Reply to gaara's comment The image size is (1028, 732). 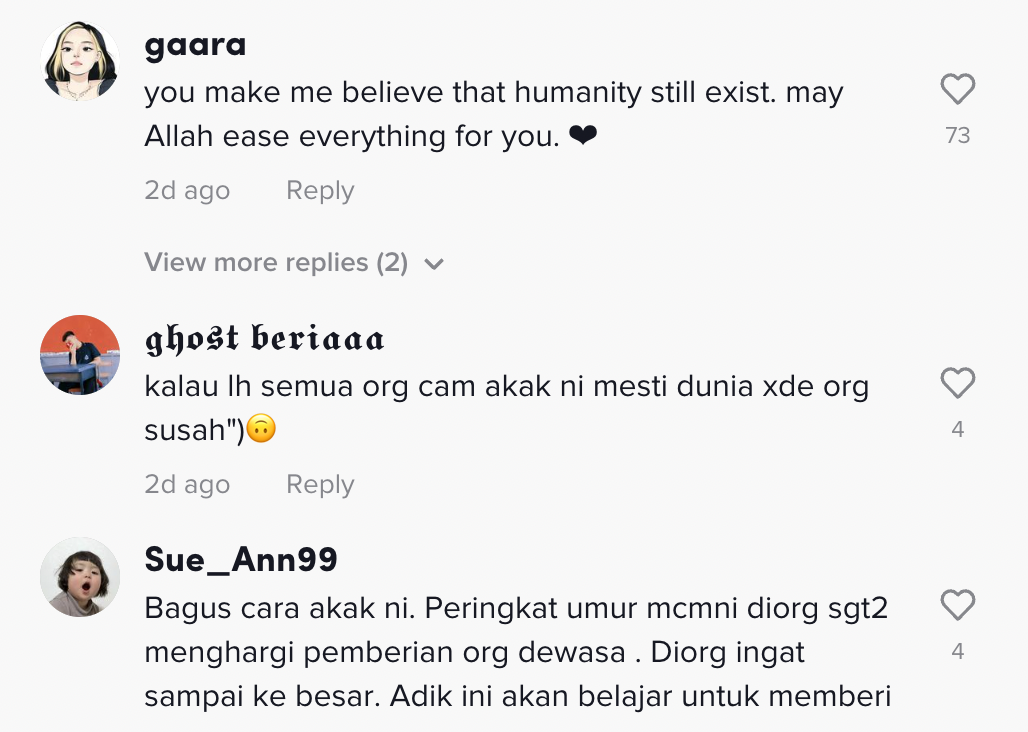(x=320, y=190)
